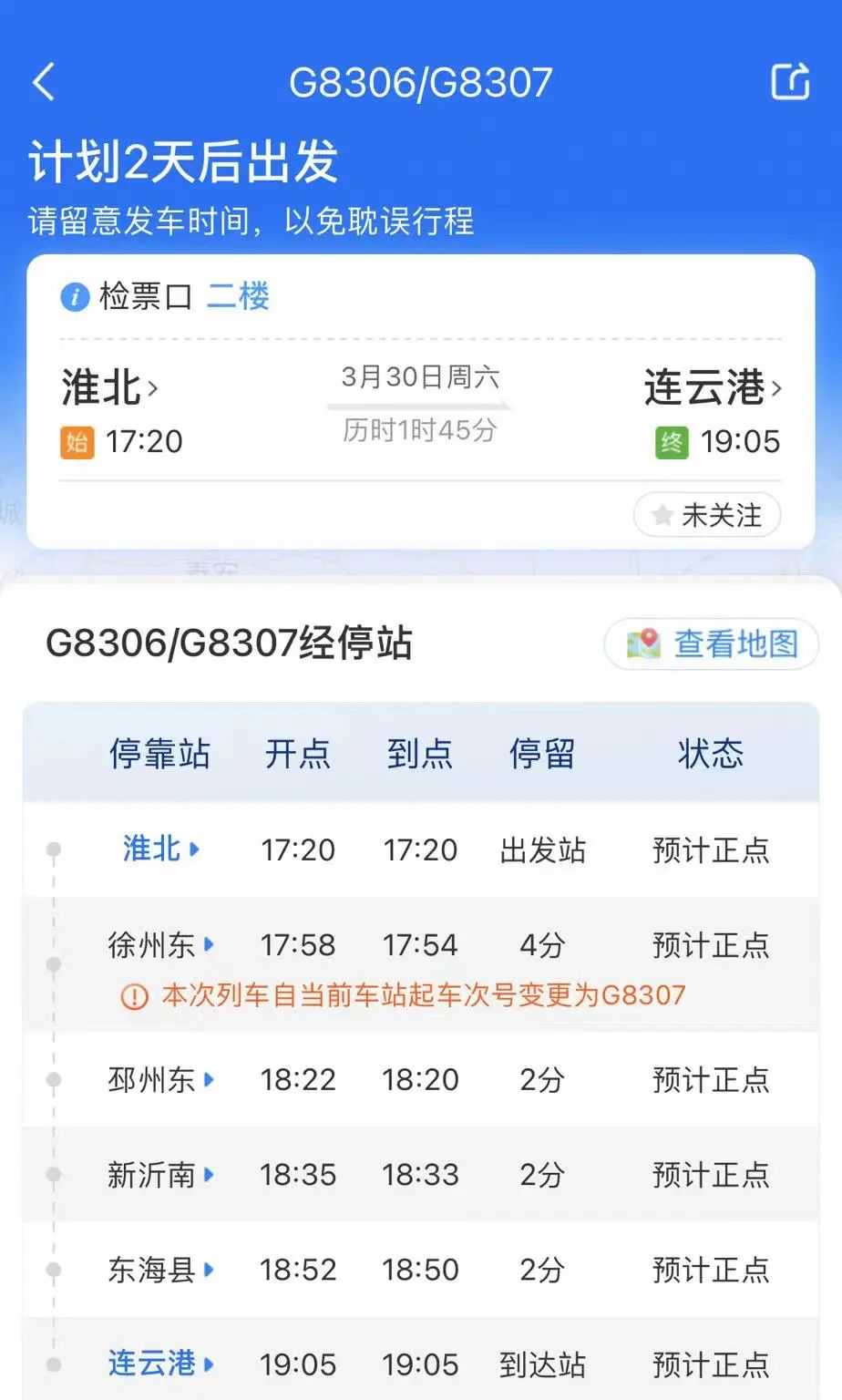Check the 东海县 stop details
Screen dimensions: 842x1400
(x=160, y=1270)
